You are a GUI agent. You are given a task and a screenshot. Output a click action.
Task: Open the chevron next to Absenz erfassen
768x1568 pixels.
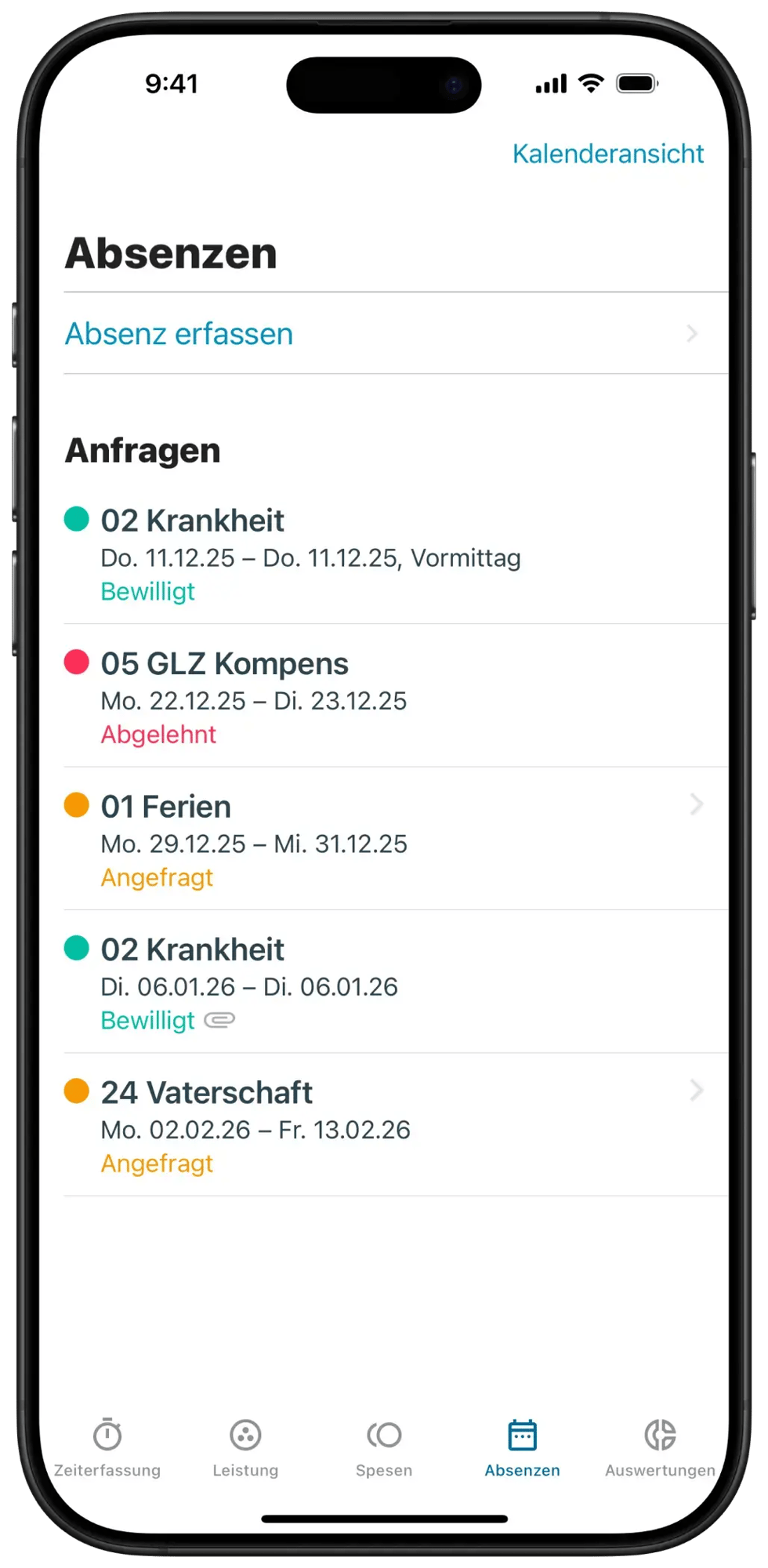[692, 334]
